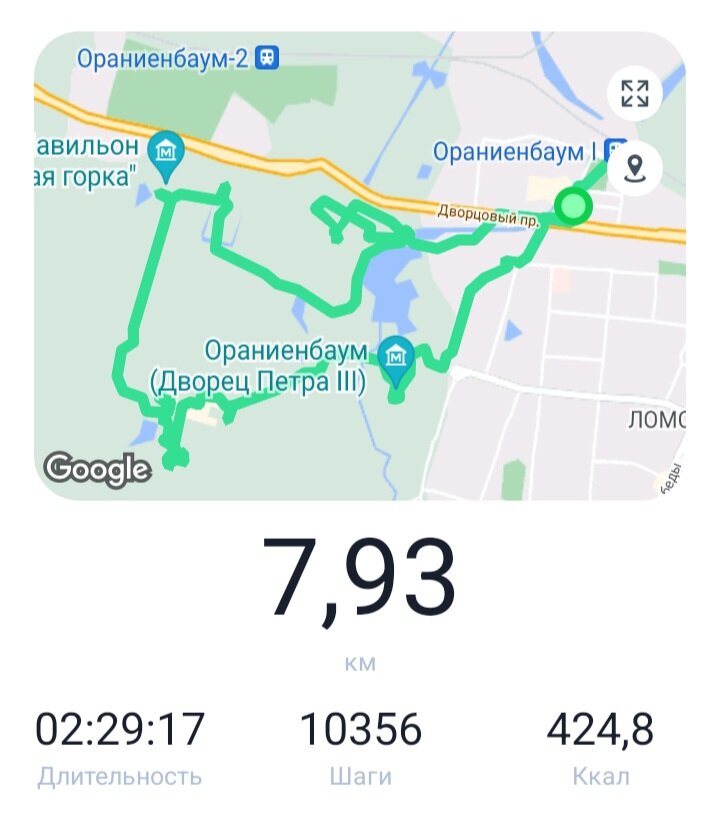Image resolution: width=720 pixels, height=837 pixels.
Task: Click the green walking route track
Action: (145, 300)
